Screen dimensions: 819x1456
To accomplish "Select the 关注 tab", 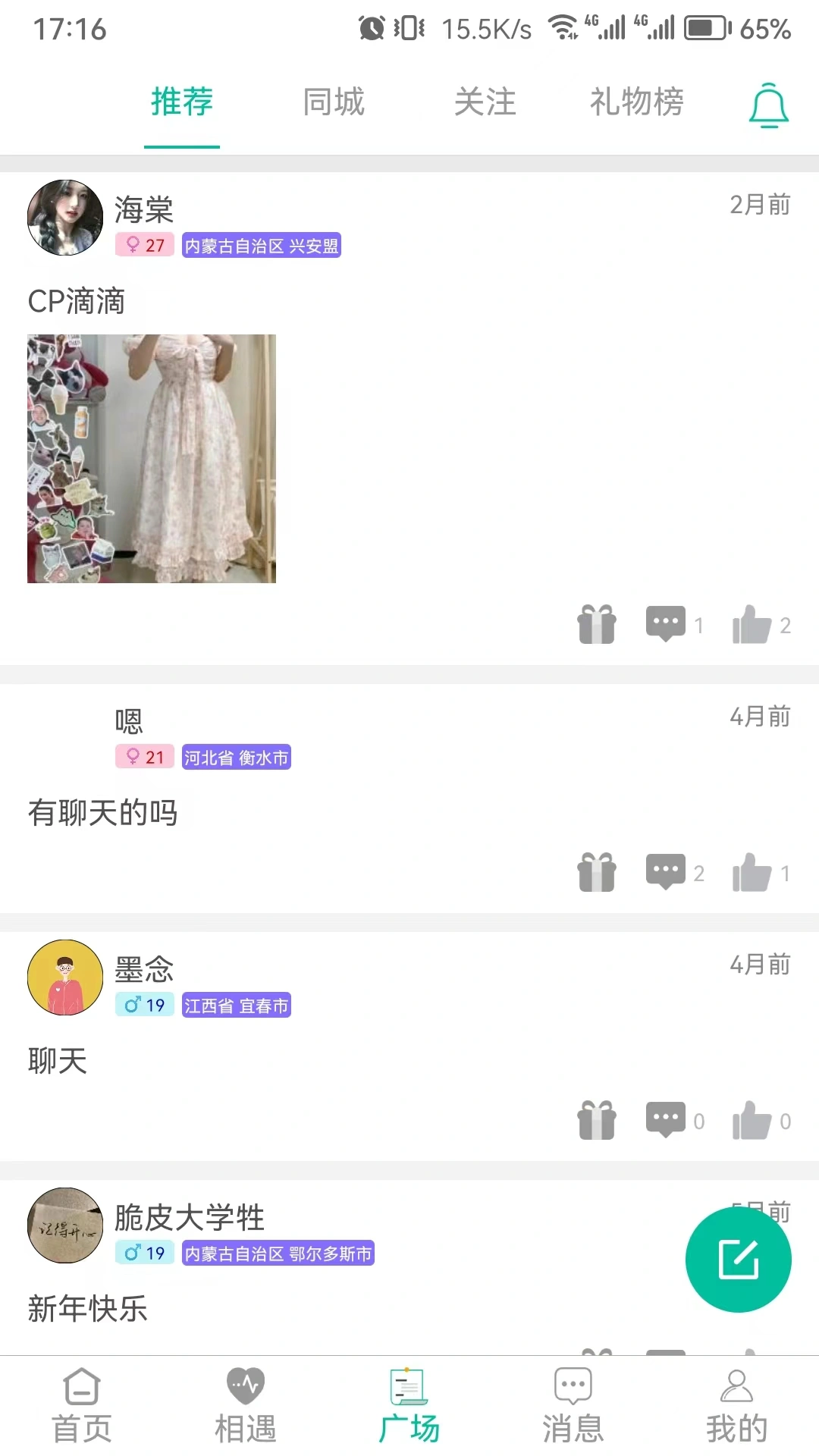I will [x=485, y=103].
